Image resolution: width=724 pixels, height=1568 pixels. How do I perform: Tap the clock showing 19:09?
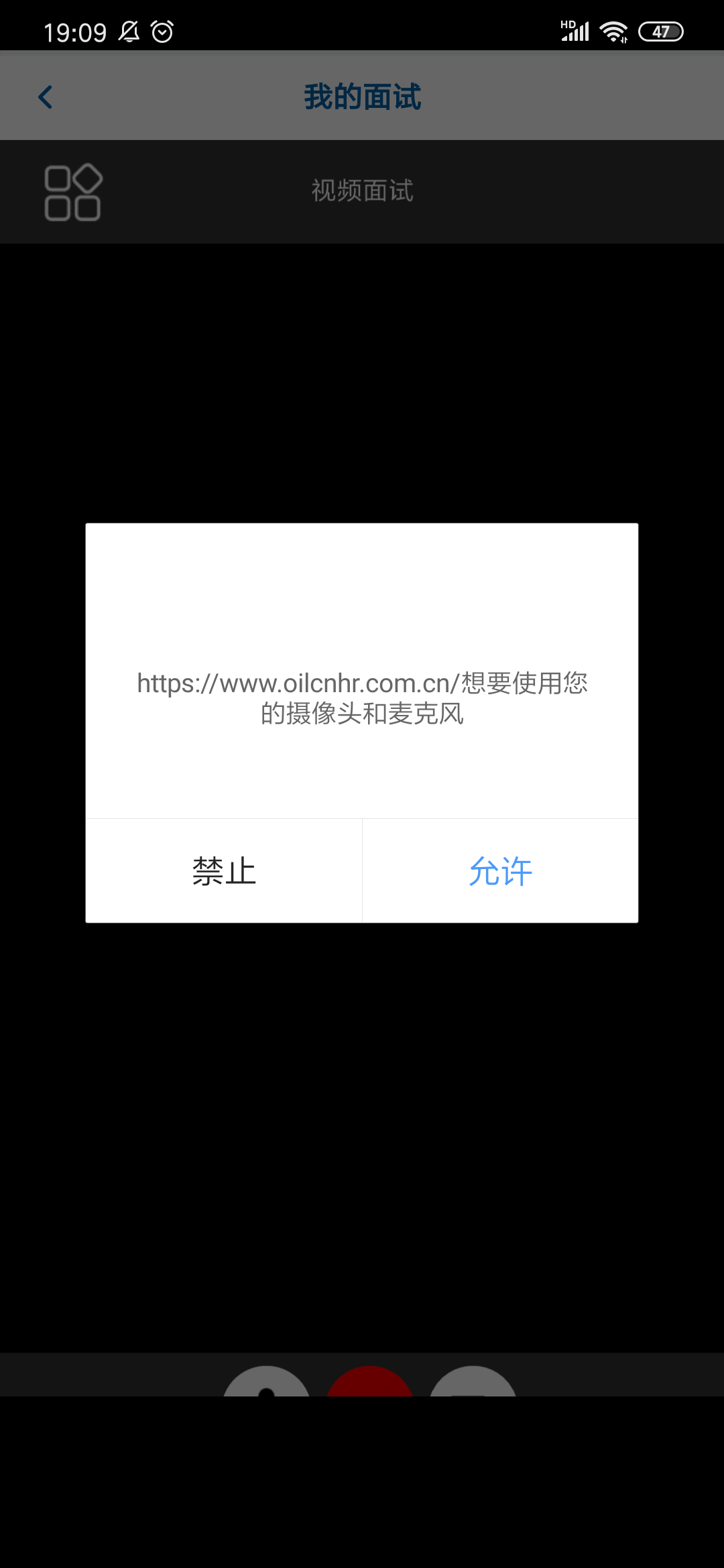76,31
